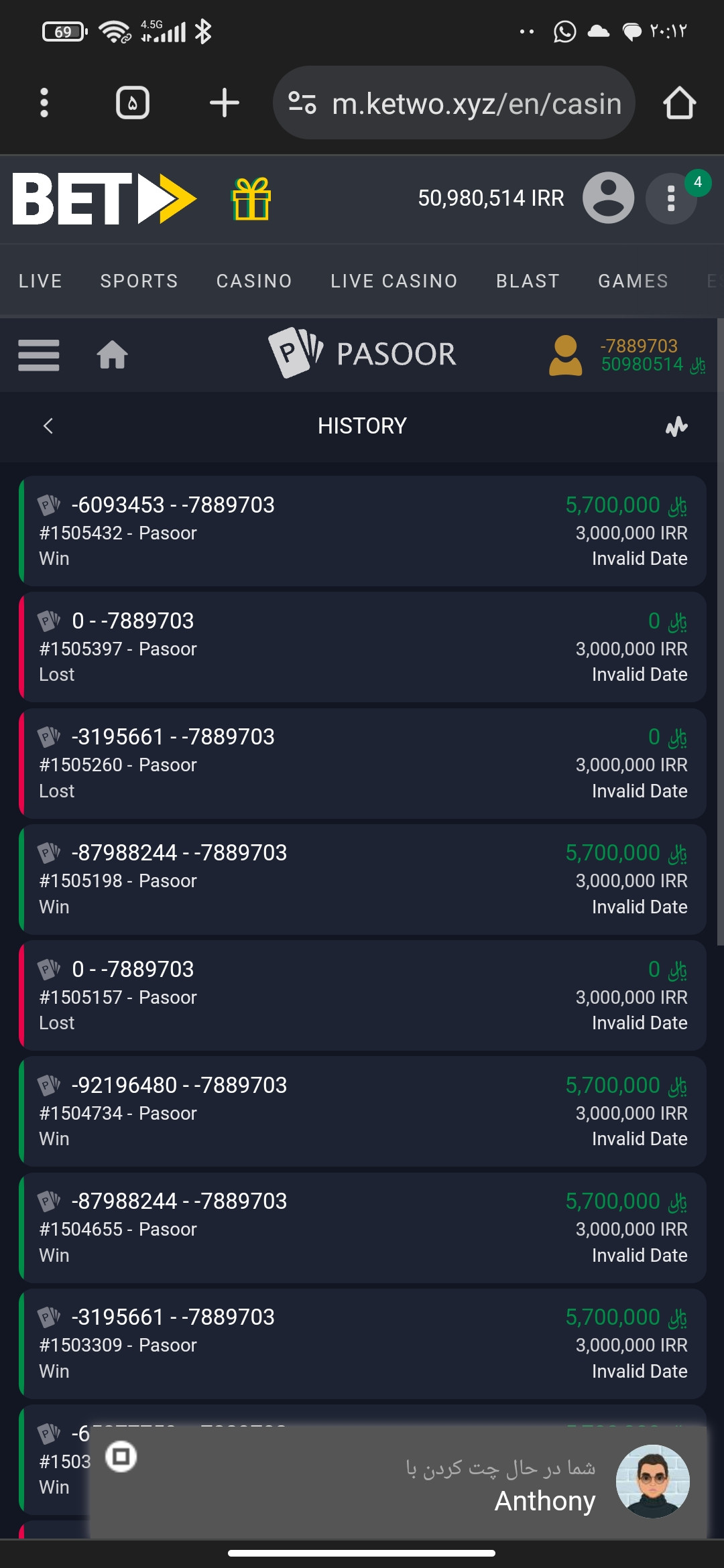
Task: Tap the URL address bar
Action: pyautogui.click(x=454, y=103)
